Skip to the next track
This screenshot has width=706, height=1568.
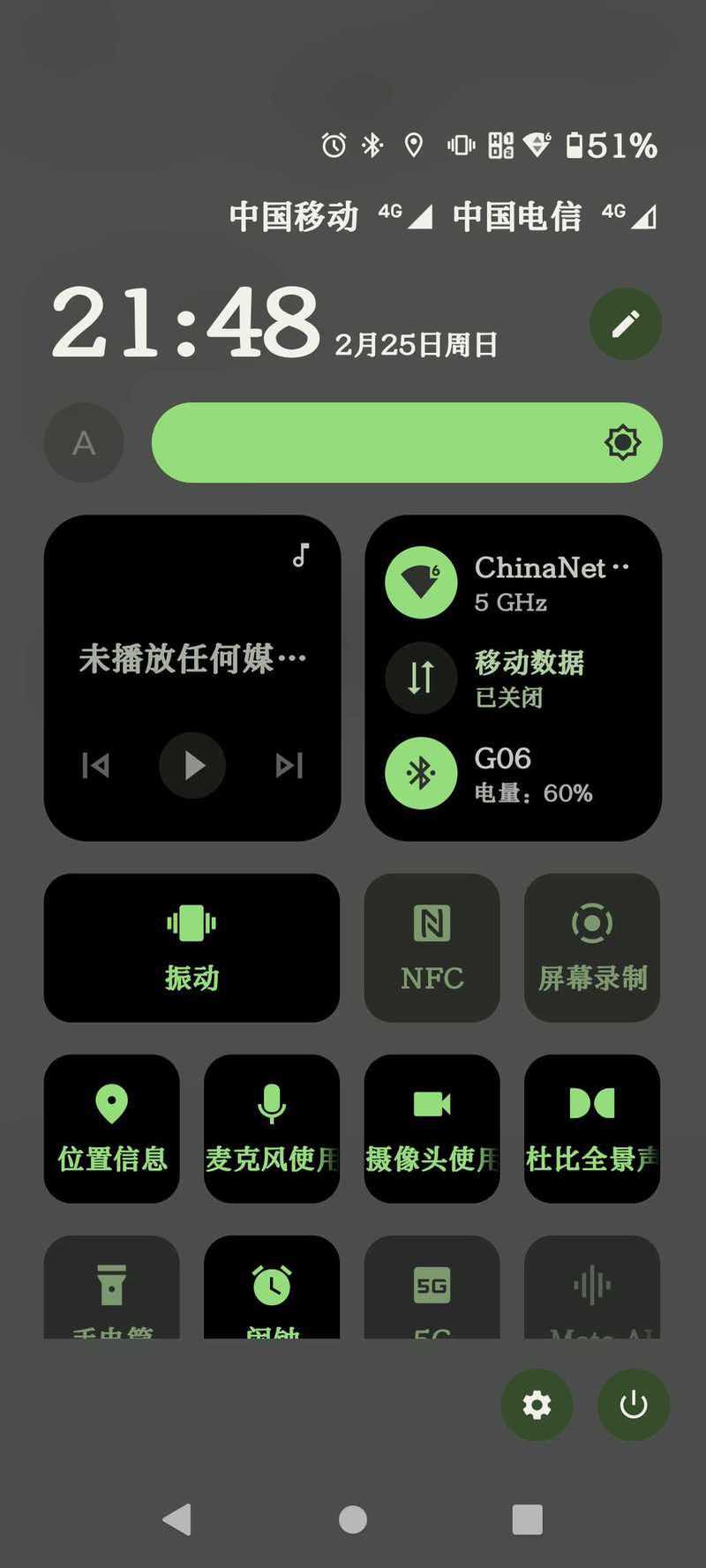coord(289,765)
